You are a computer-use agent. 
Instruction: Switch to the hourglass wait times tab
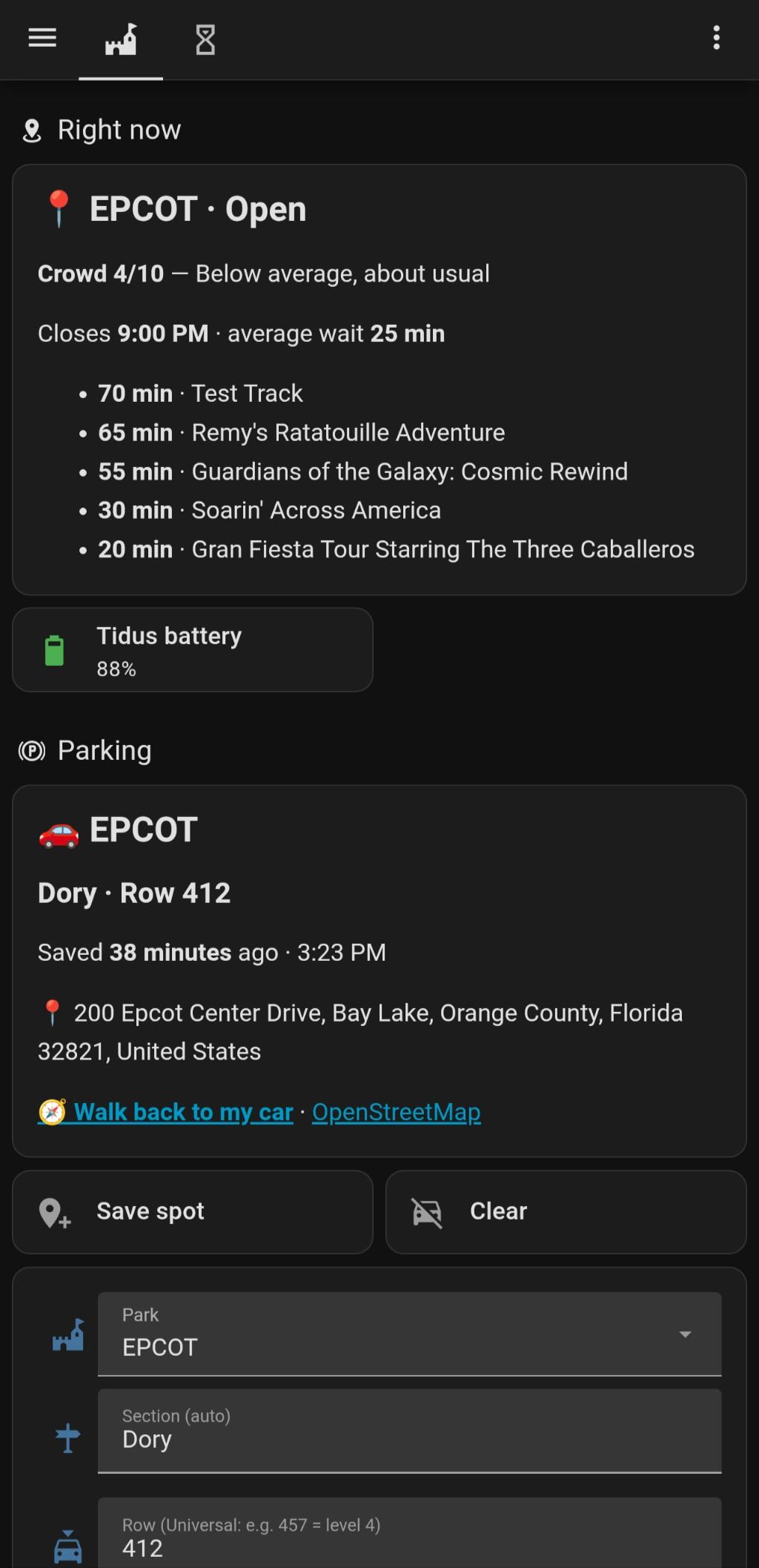[x=205, y=39]
